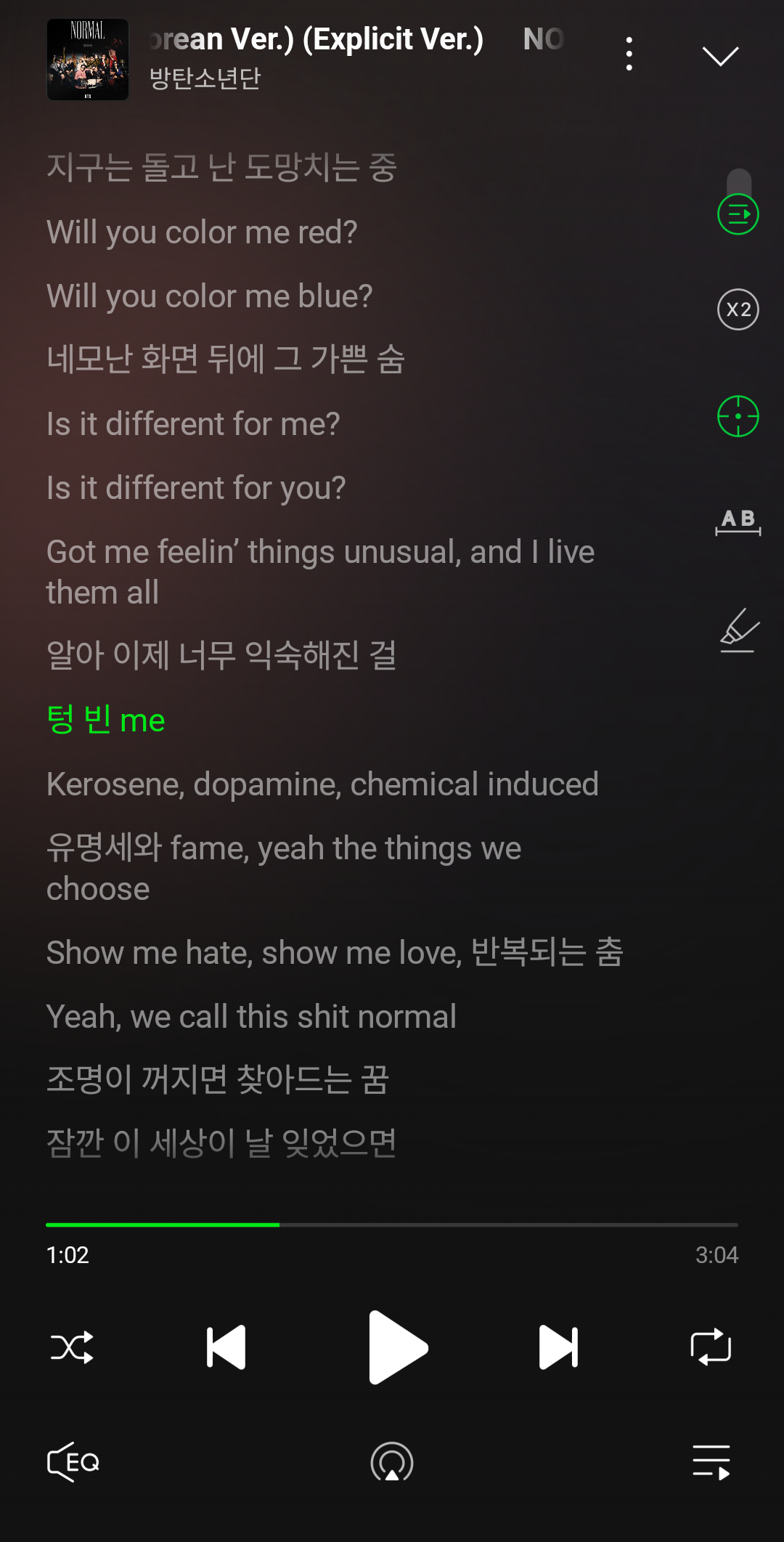Tap the crosshair icon to focus current lyric
Screen dimensions: 784x1542
(x=738, y=416)
